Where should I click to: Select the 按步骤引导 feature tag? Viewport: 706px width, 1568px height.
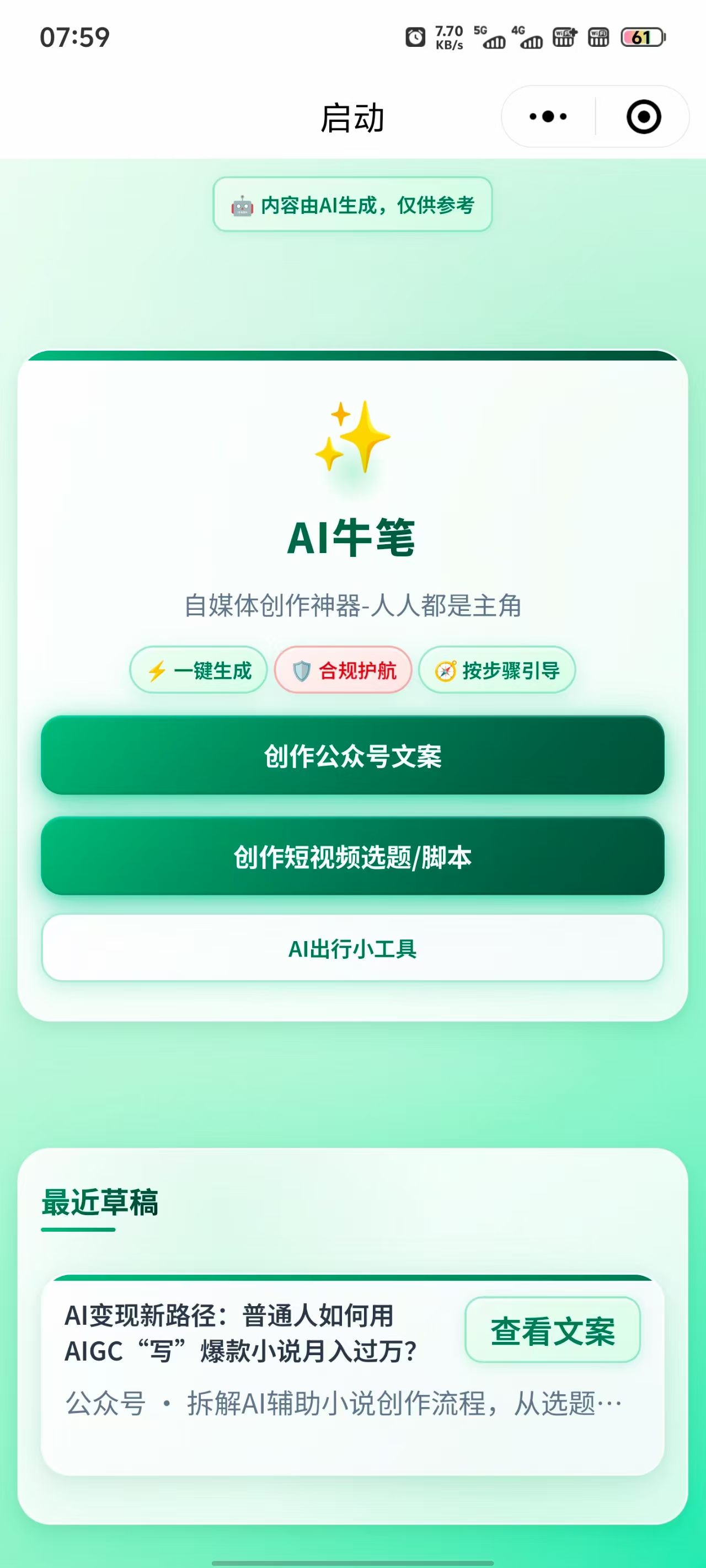pyautogui.click(x=496, y=670)
